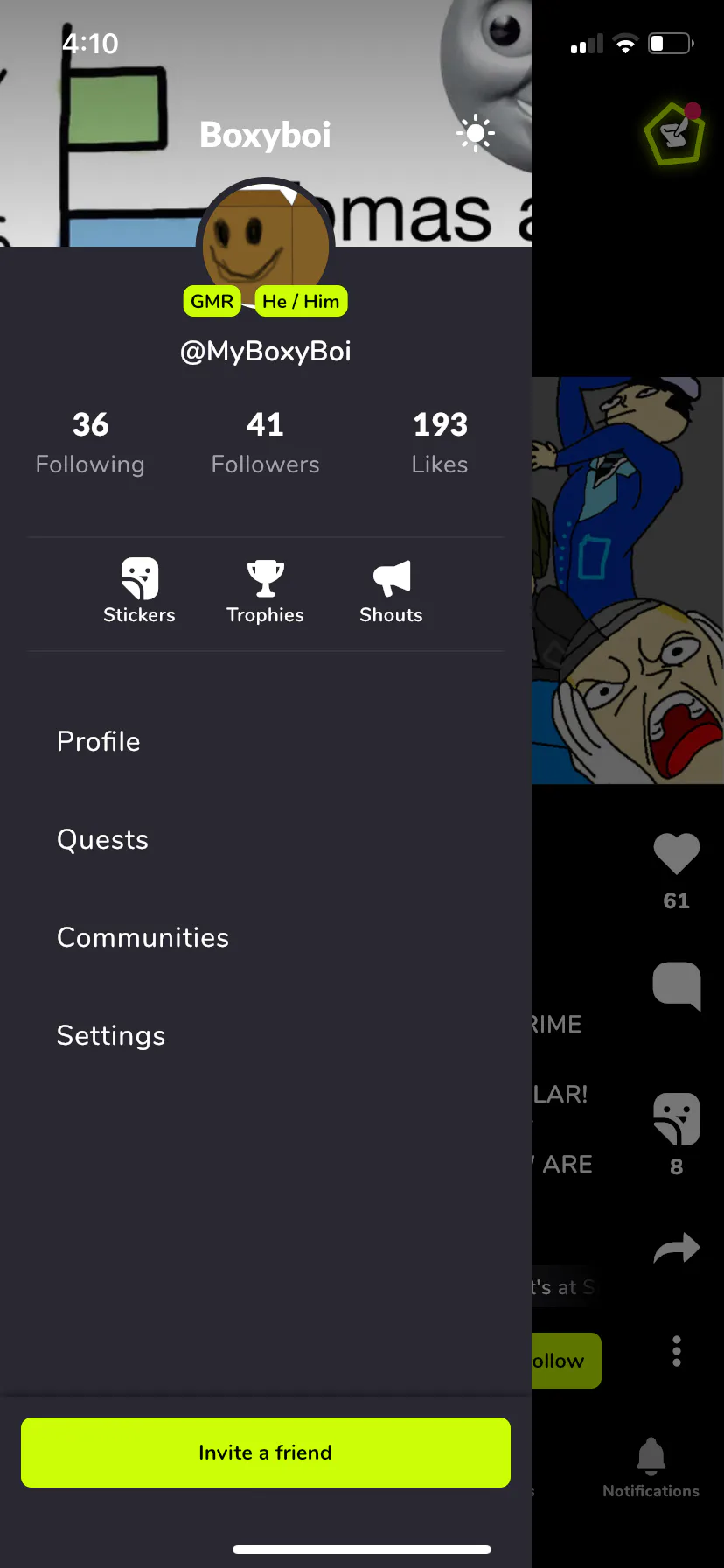Open the Quests menu item
Viewport: 724px width, 1568px height.
(x=102, y=839)
